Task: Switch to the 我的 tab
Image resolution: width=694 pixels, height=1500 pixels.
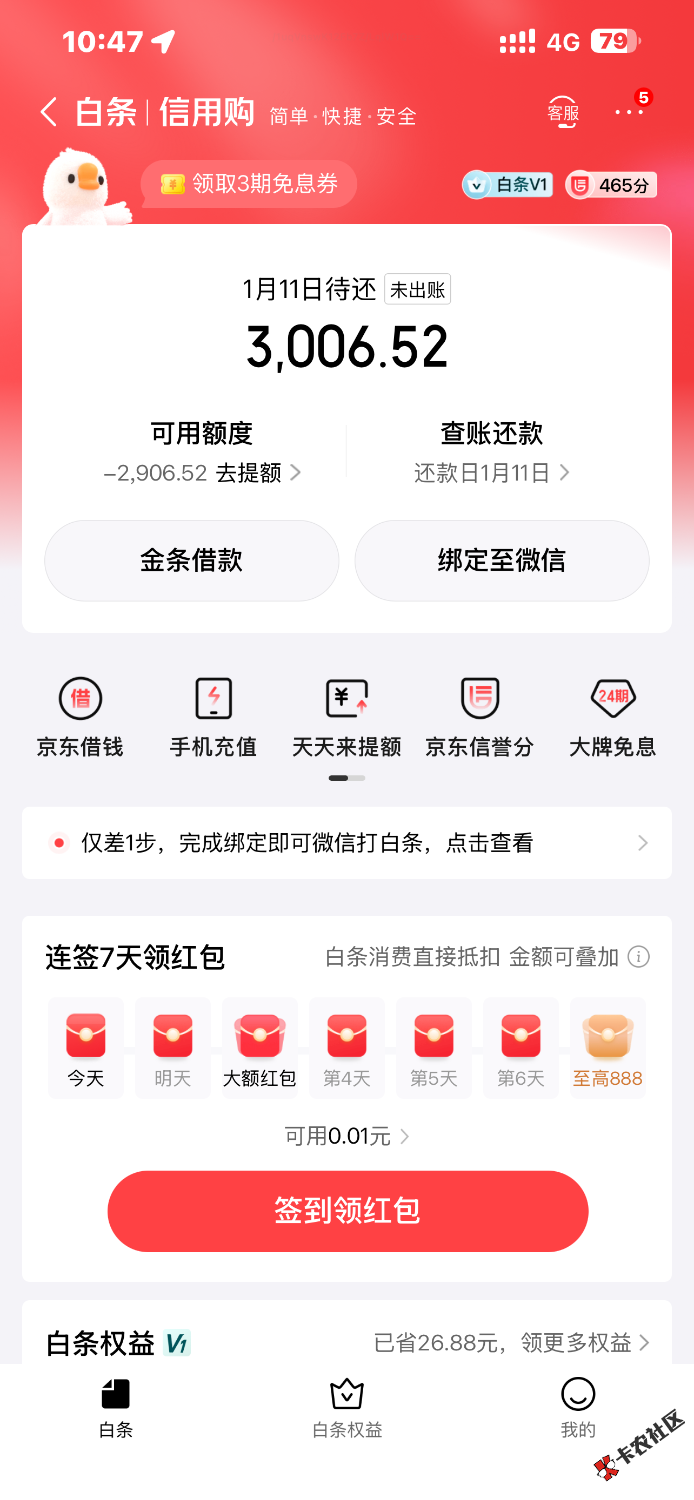Action: pos(578,1408)
